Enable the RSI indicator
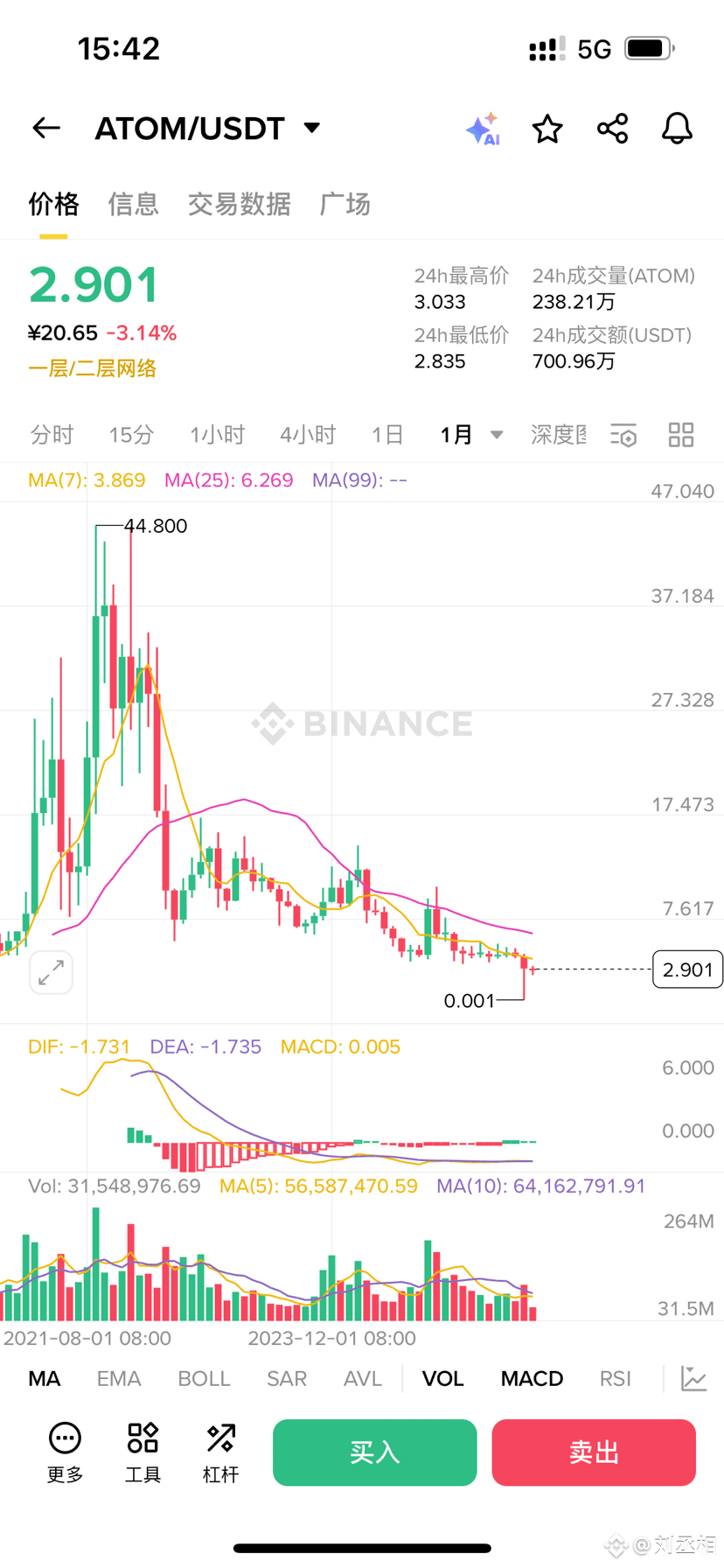 point(615,1379)
